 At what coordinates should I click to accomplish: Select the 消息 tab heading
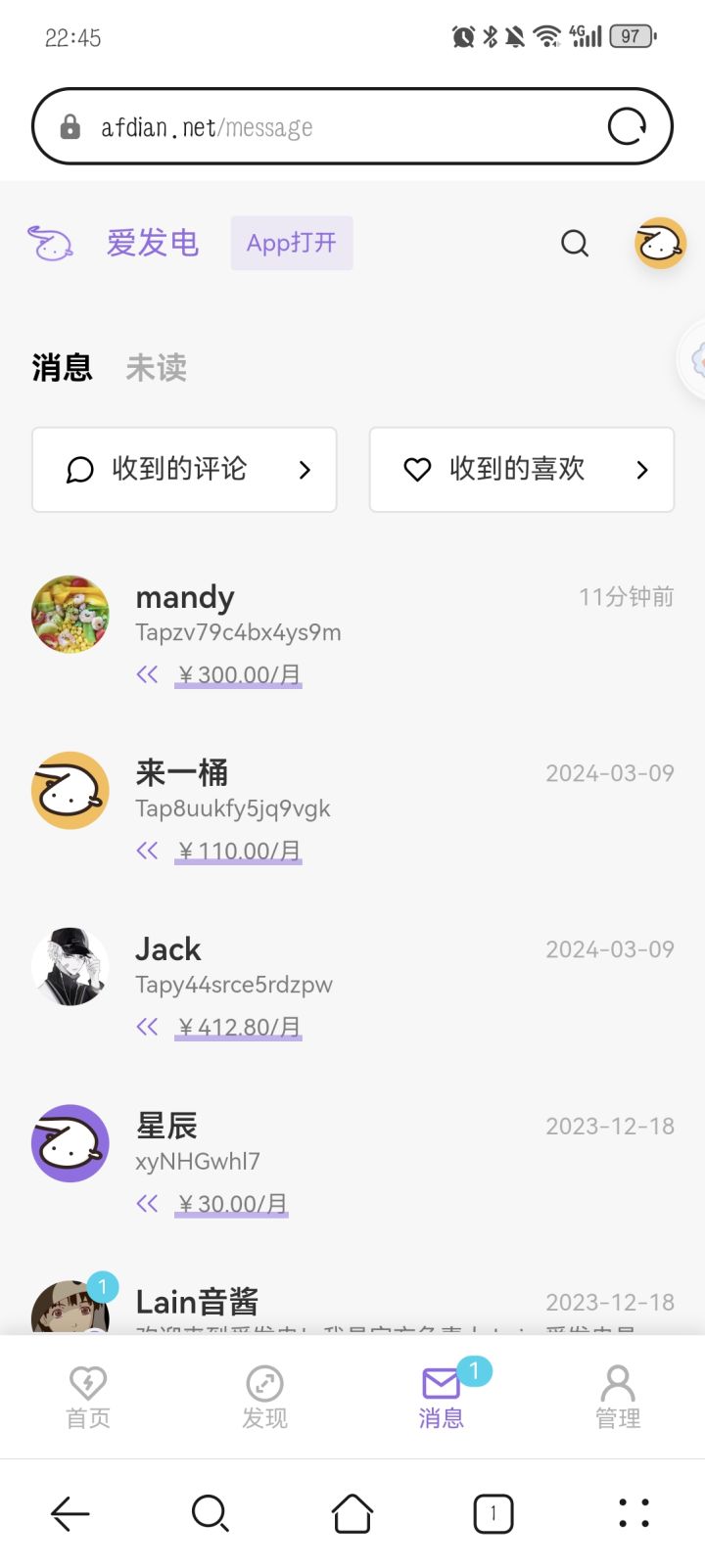pyautogui.click(x=63, y=368)
